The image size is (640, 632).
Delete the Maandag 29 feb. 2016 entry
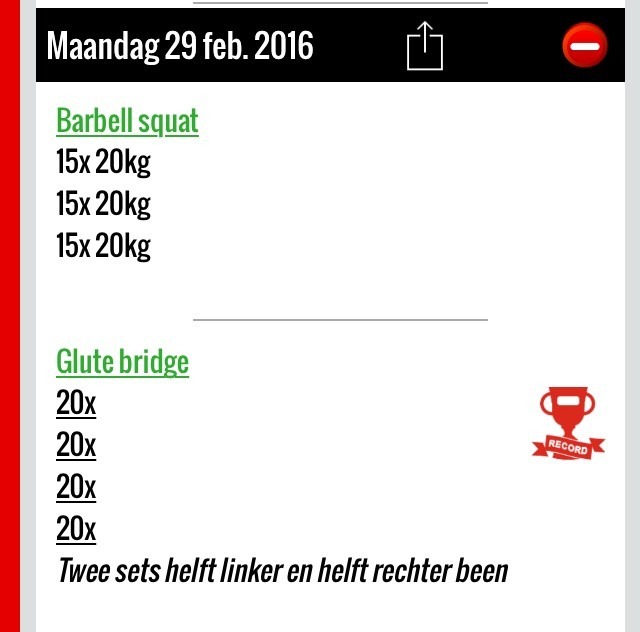tap(584, 46)
